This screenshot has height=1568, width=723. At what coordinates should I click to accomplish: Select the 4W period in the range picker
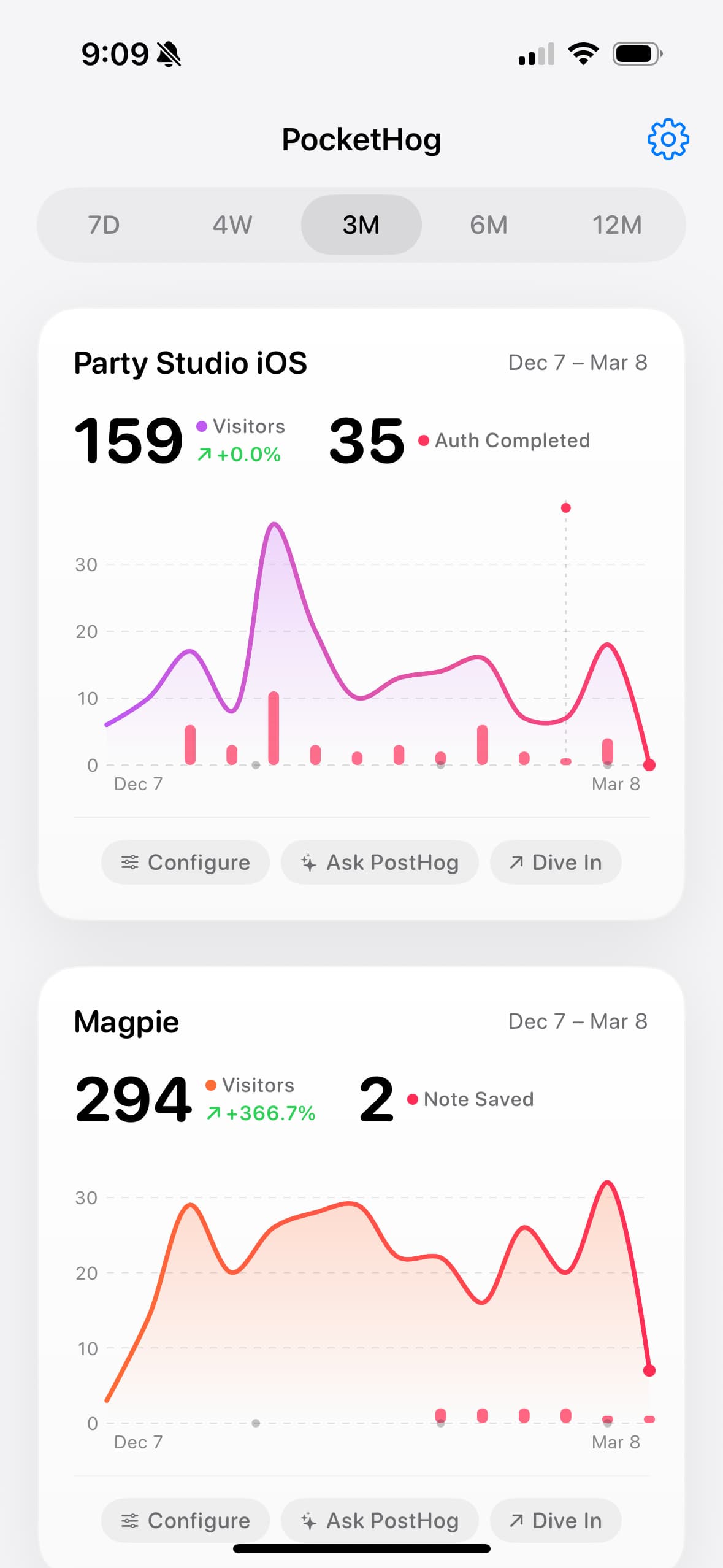232,225
